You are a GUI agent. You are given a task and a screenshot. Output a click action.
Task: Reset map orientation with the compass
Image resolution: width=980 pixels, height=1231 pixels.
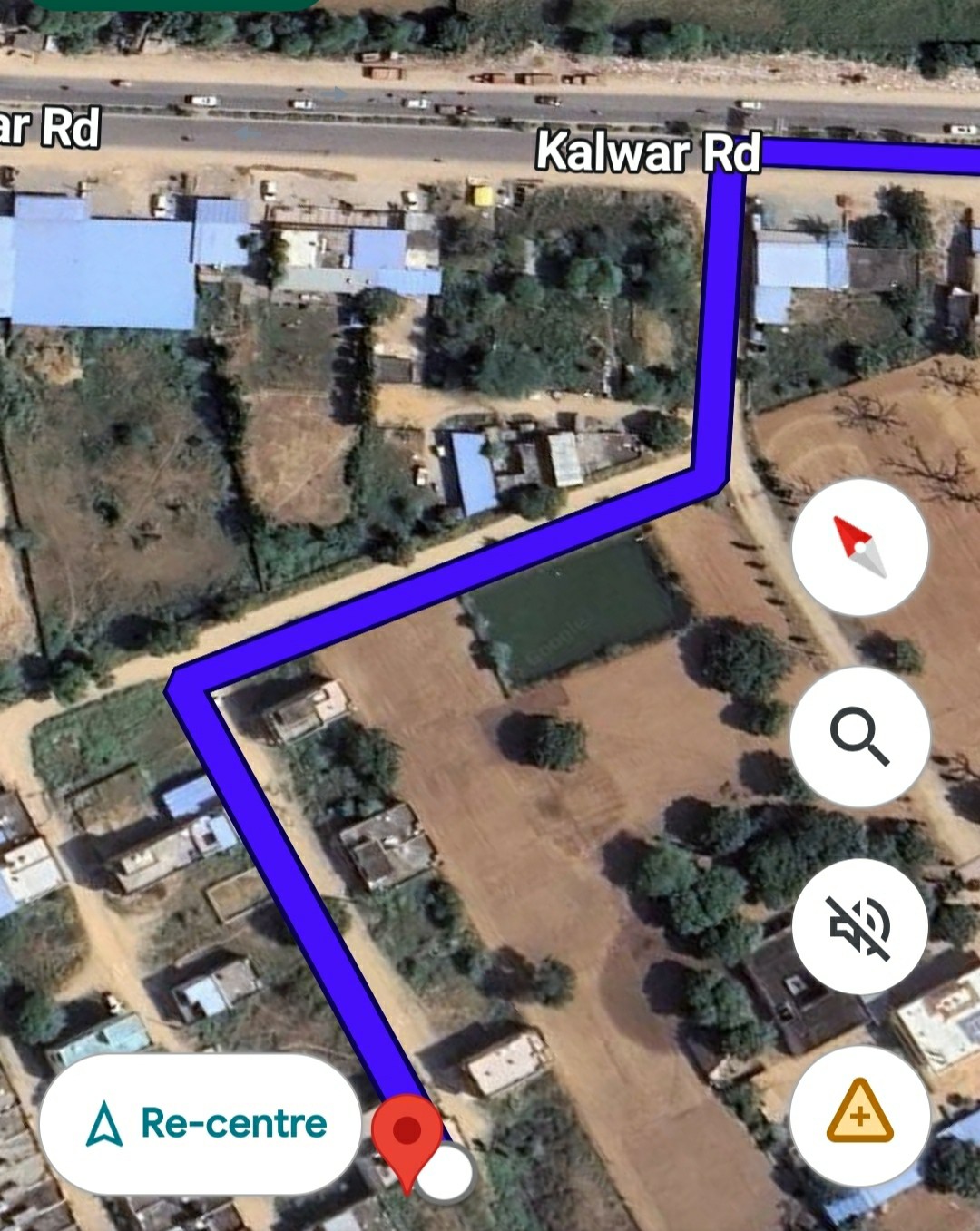(x=859, y=547)
